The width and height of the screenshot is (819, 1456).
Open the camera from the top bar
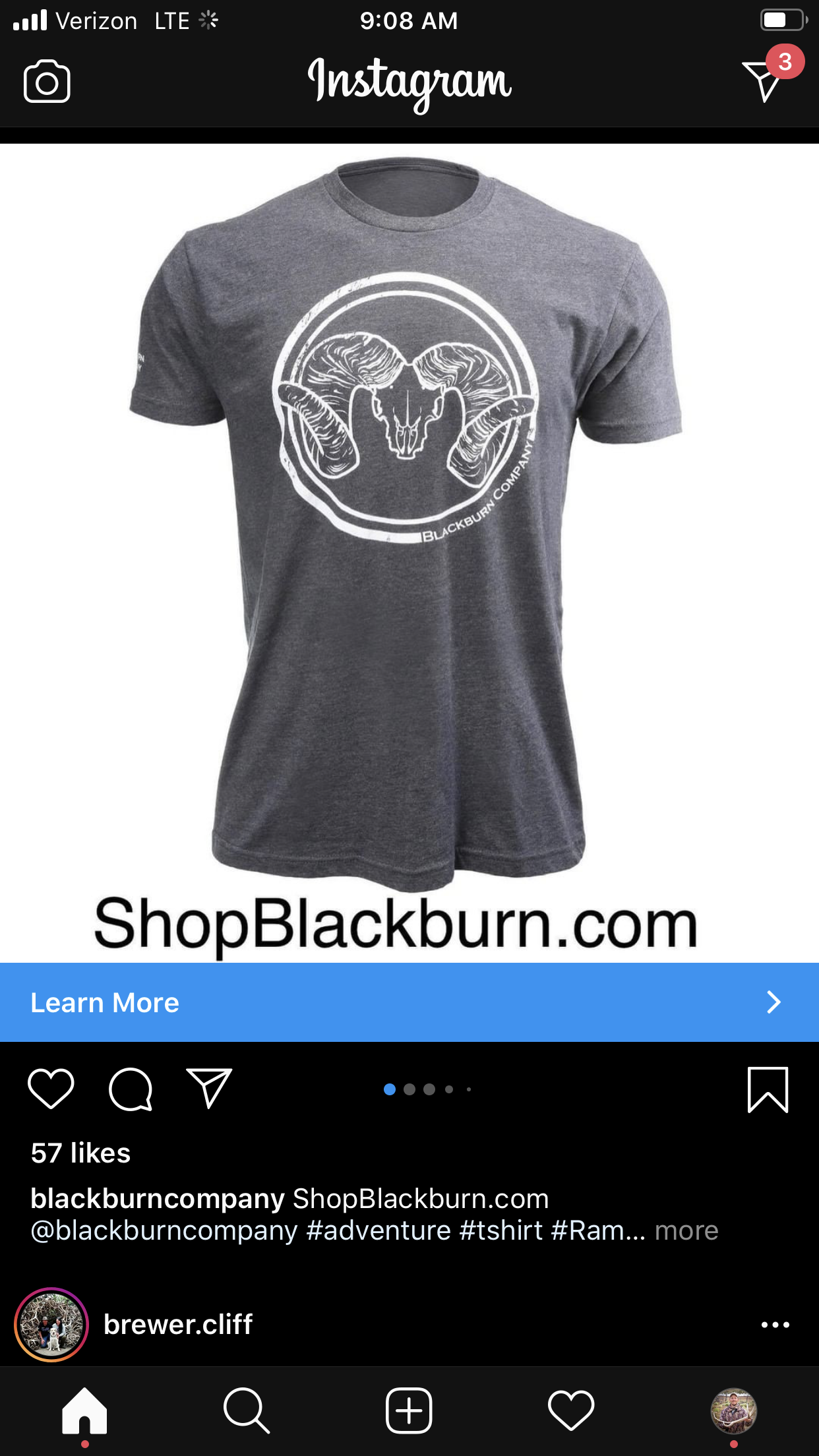47,82
